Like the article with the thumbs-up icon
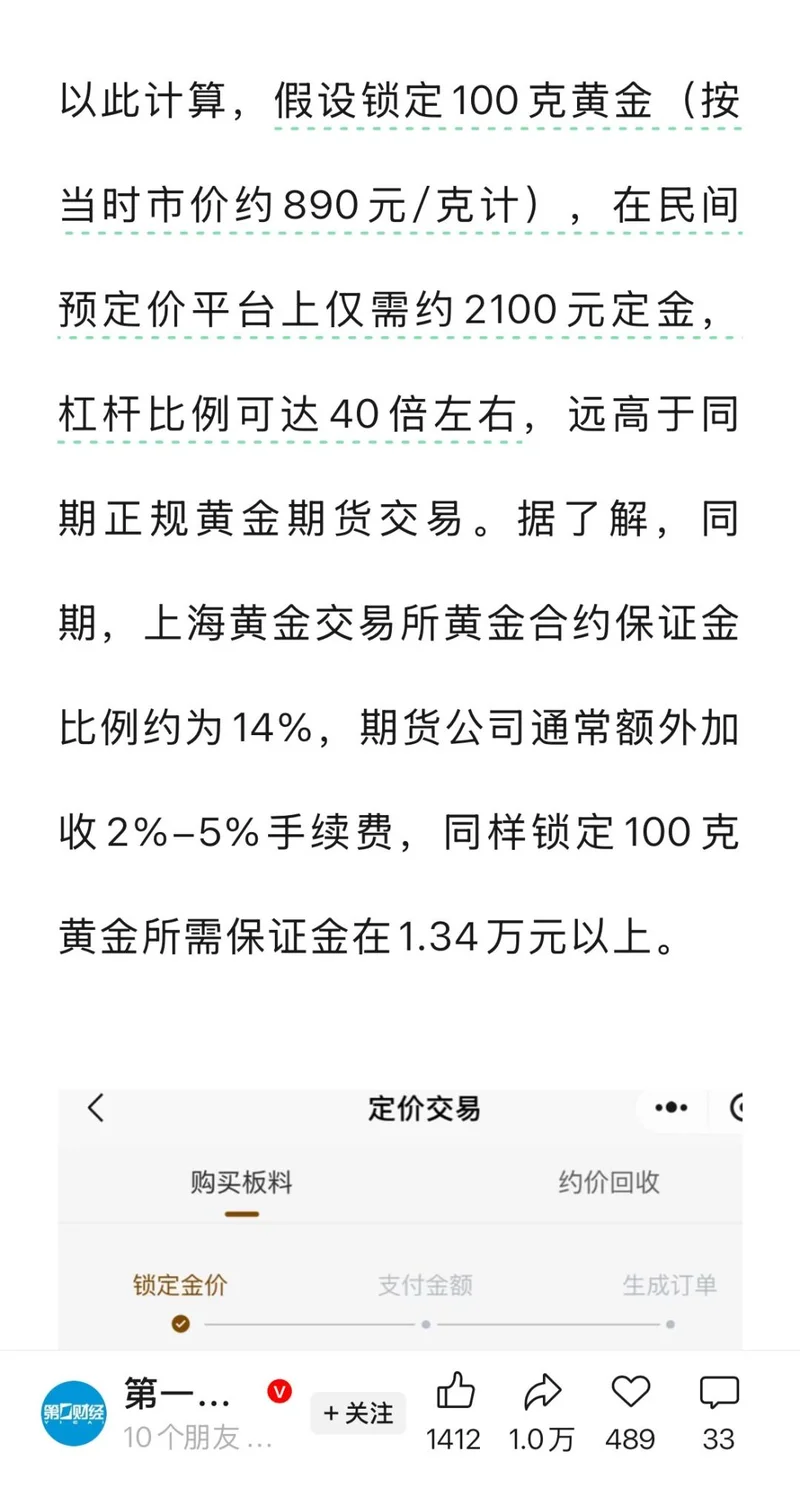Viewport: 800px width, 1488px height. (x=456, y=1393)
